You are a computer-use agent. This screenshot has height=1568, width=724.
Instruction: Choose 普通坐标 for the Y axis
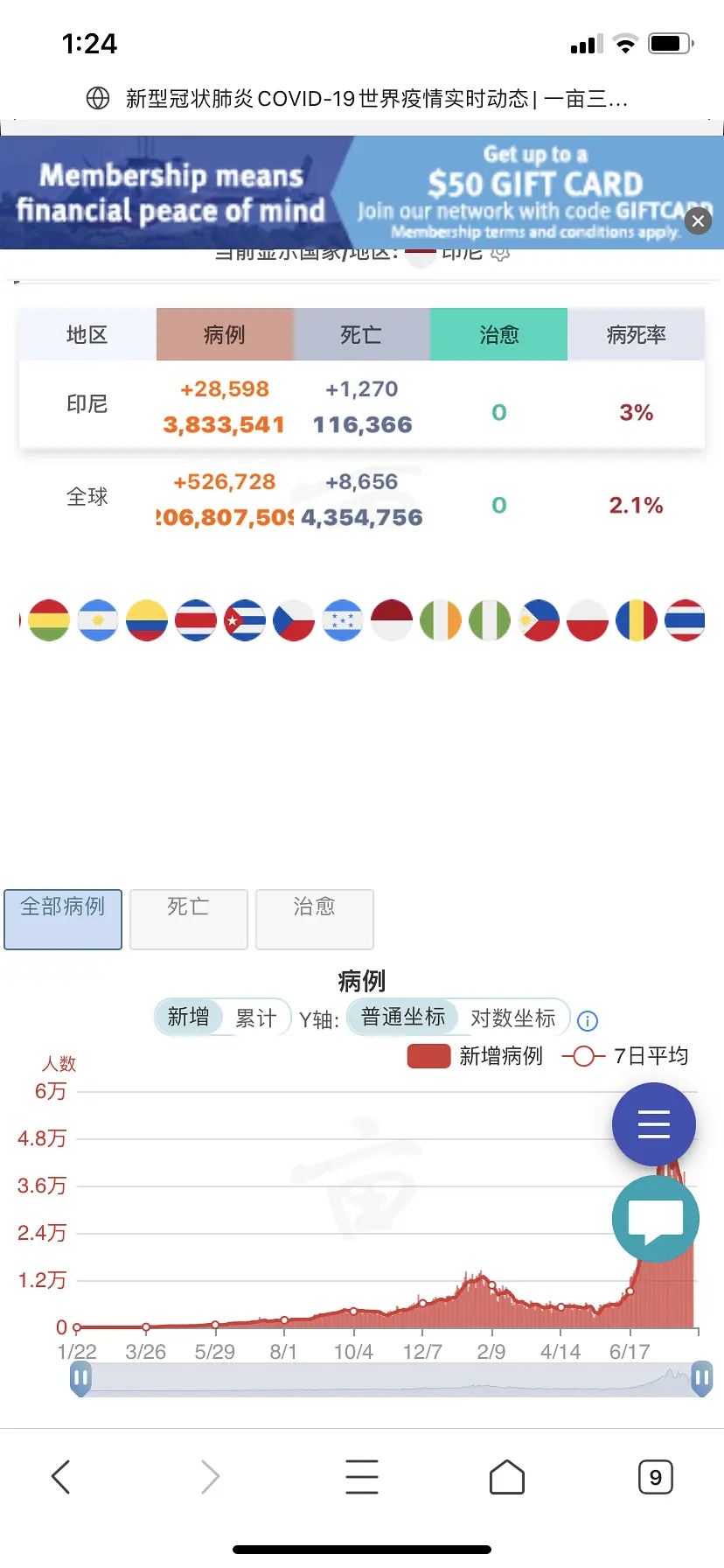click(x=403, y=1018)
